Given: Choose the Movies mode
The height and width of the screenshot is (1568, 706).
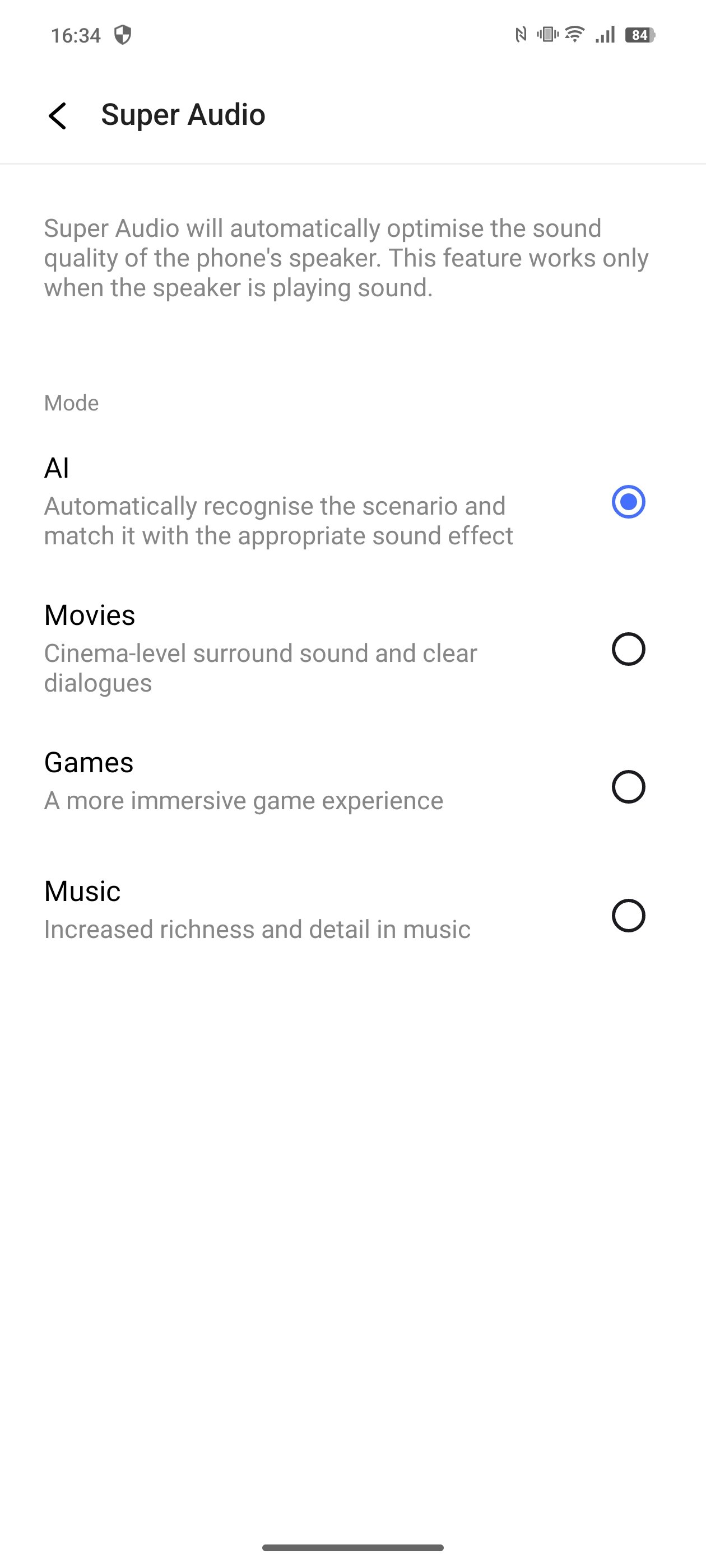Looking at the screenshot, I should tap(352, 649).
